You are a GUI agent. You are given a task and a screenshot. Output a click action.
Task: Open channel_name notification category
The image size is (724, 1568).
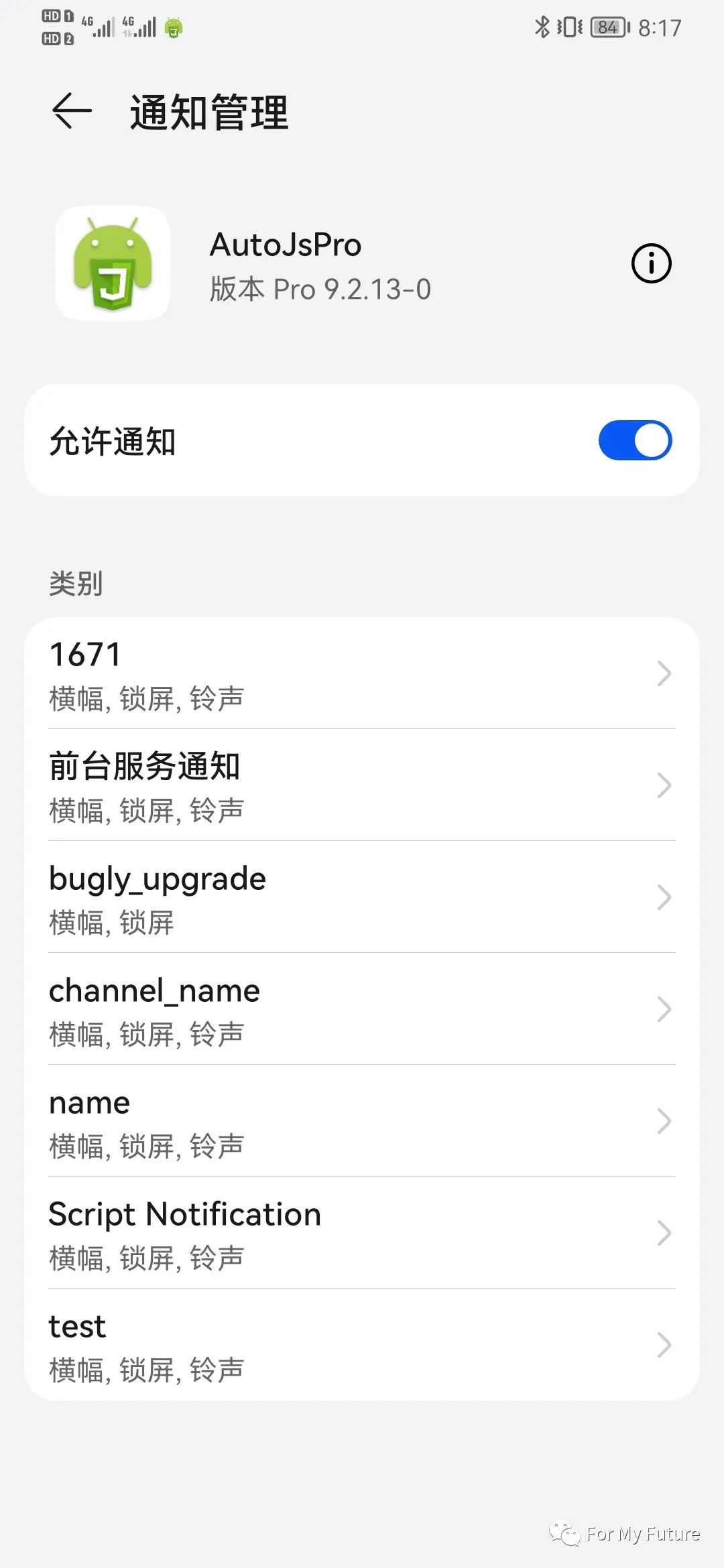point(362,1009)
